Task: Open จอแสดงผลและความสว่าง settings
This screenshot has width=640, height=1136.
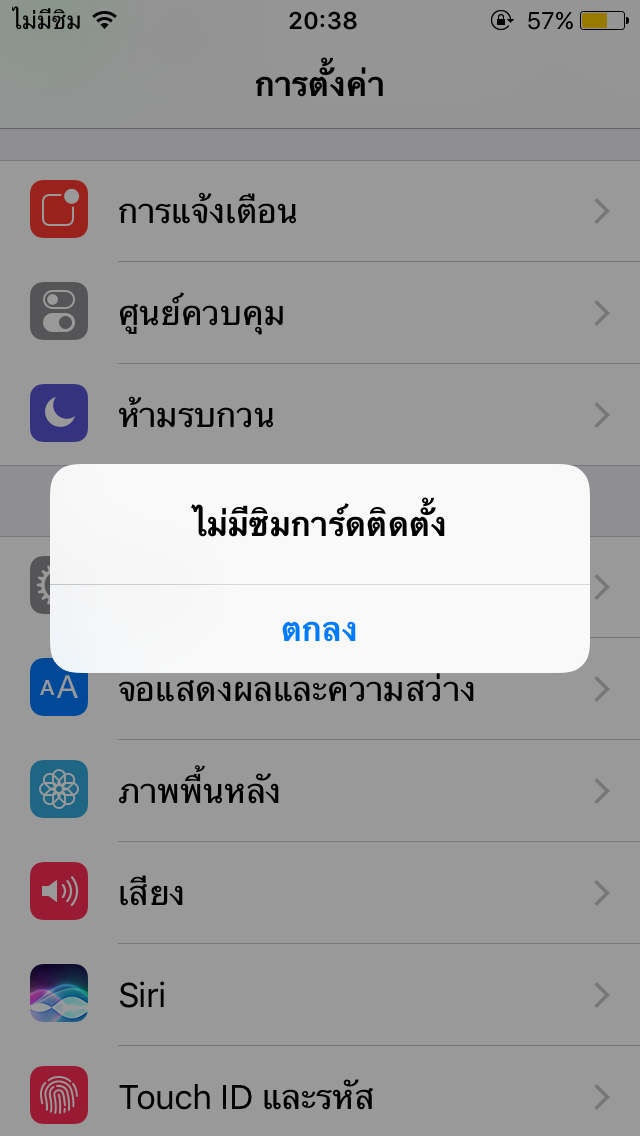Action: [x=320, y=689]
